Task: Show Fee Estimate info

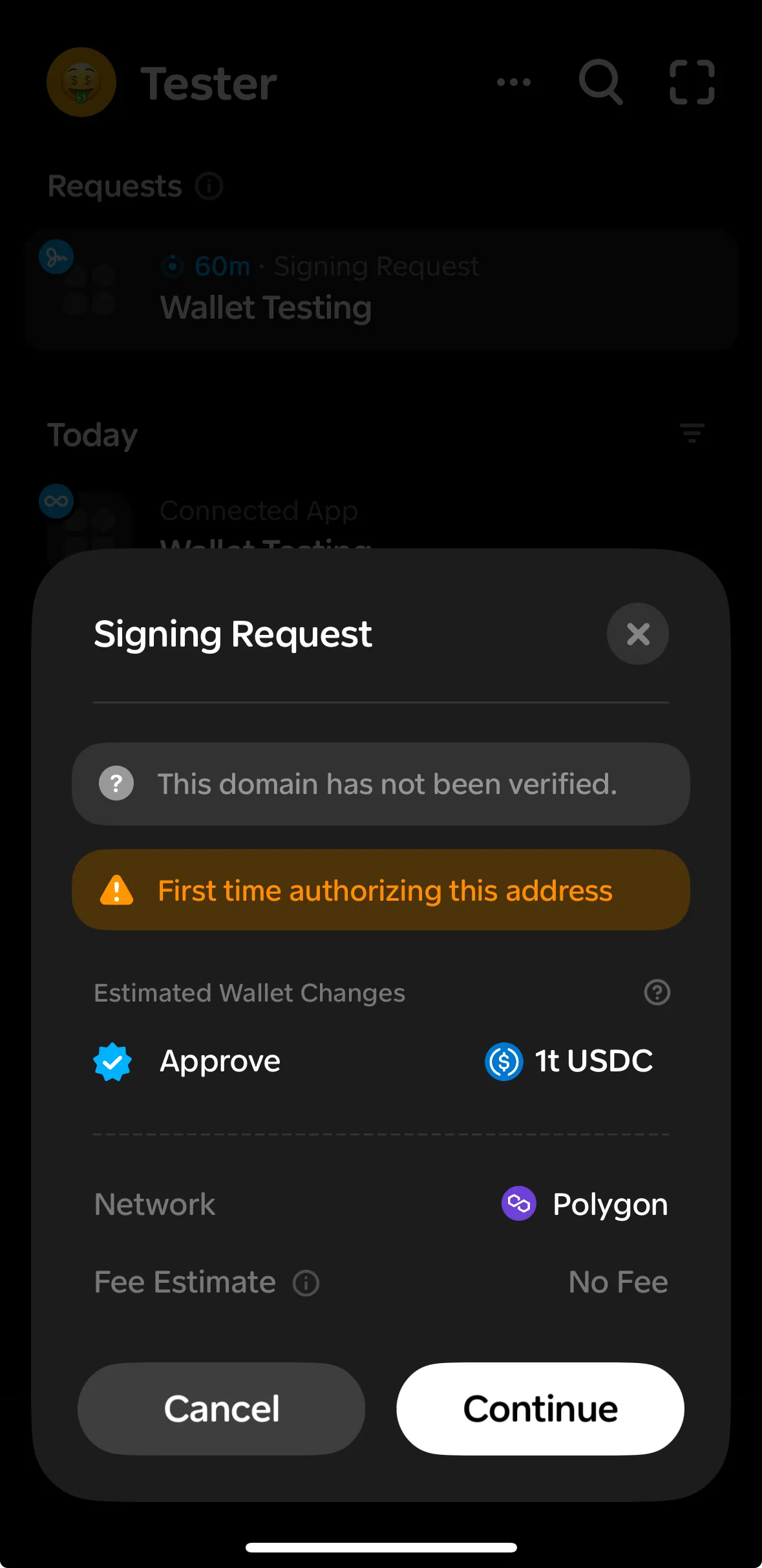Action: click(x=306, y=1283)
